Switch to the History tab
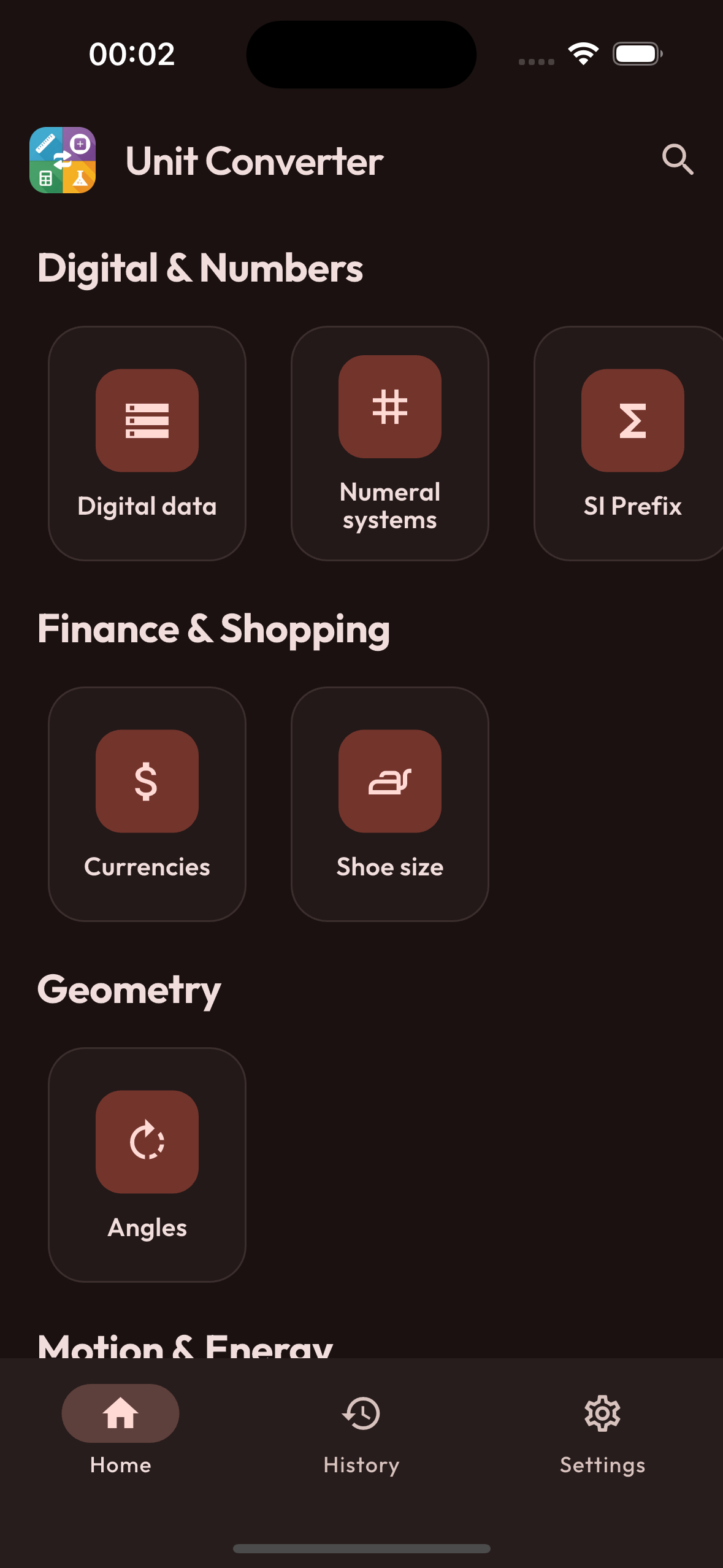This screenshot has height=1568, width=723. coord(361,1429)
